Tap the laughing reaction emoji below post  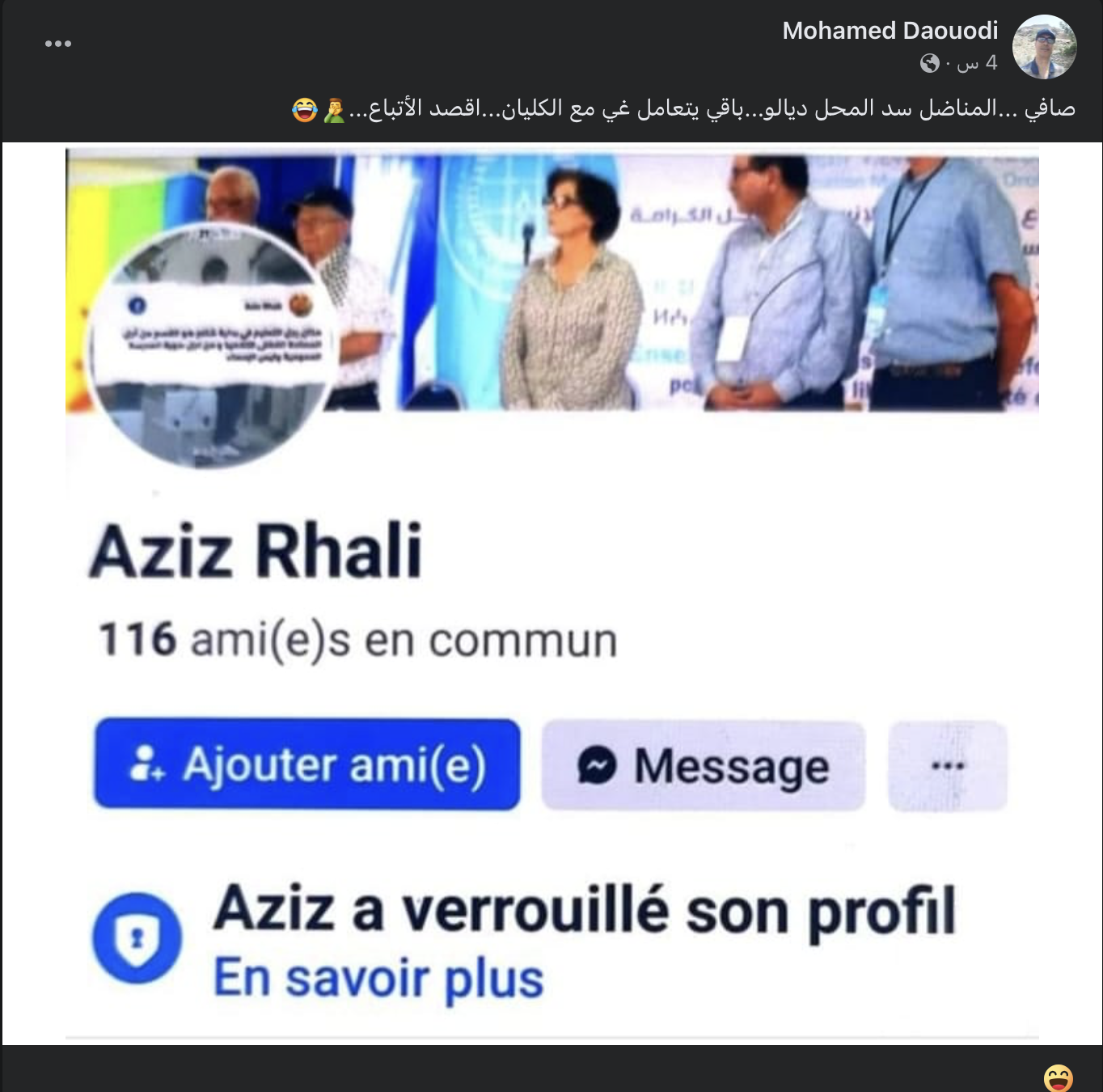1058,1078
